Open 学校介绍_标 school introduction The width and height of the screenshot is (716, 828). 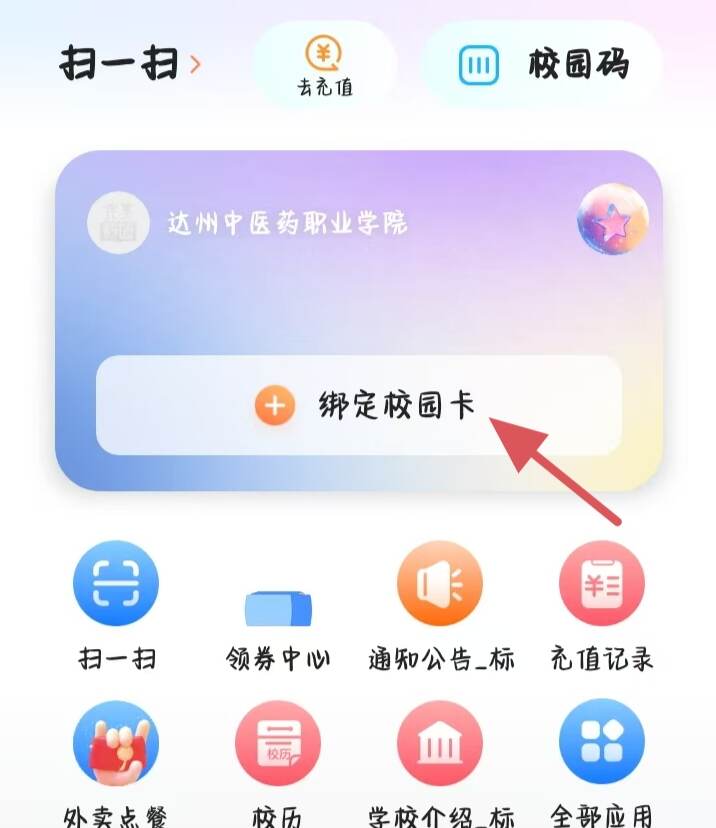pyautogui.click(x=440, y=745)
